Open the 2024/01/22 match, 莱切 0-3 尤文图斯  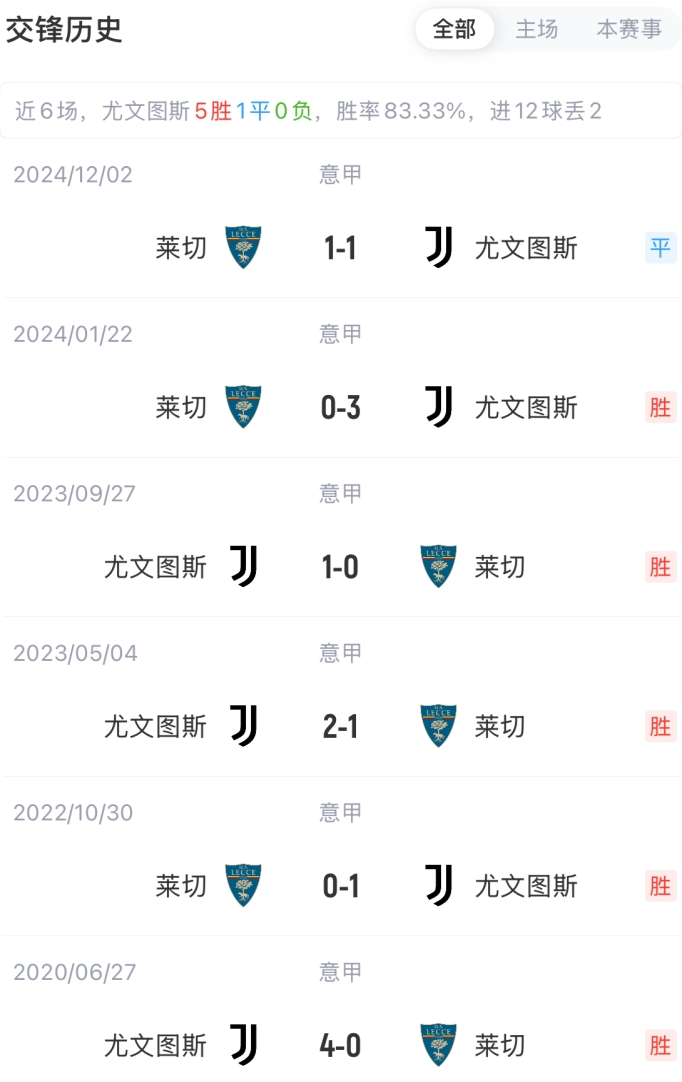(341, 407)
